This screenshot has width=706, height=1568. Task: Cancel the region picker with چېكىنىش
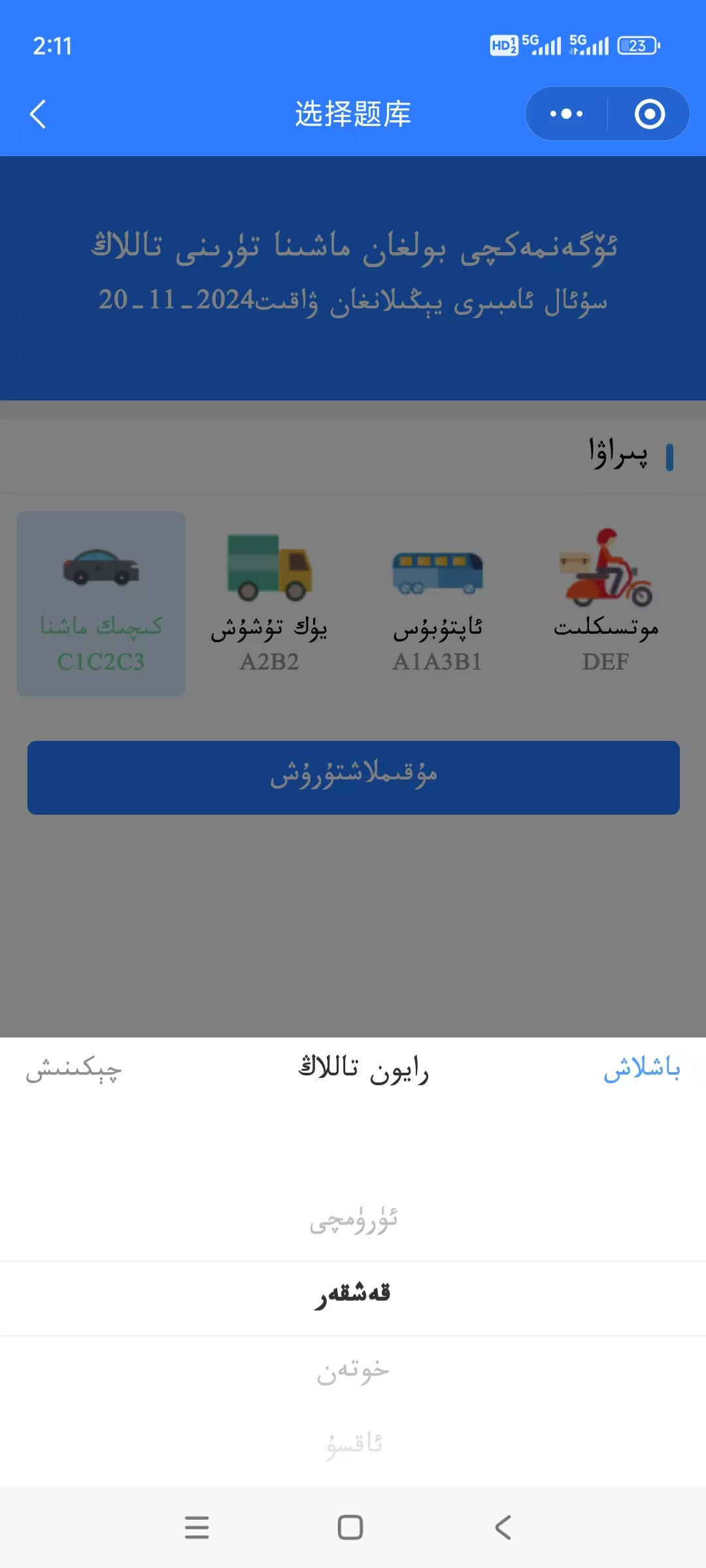point(74,1070)
